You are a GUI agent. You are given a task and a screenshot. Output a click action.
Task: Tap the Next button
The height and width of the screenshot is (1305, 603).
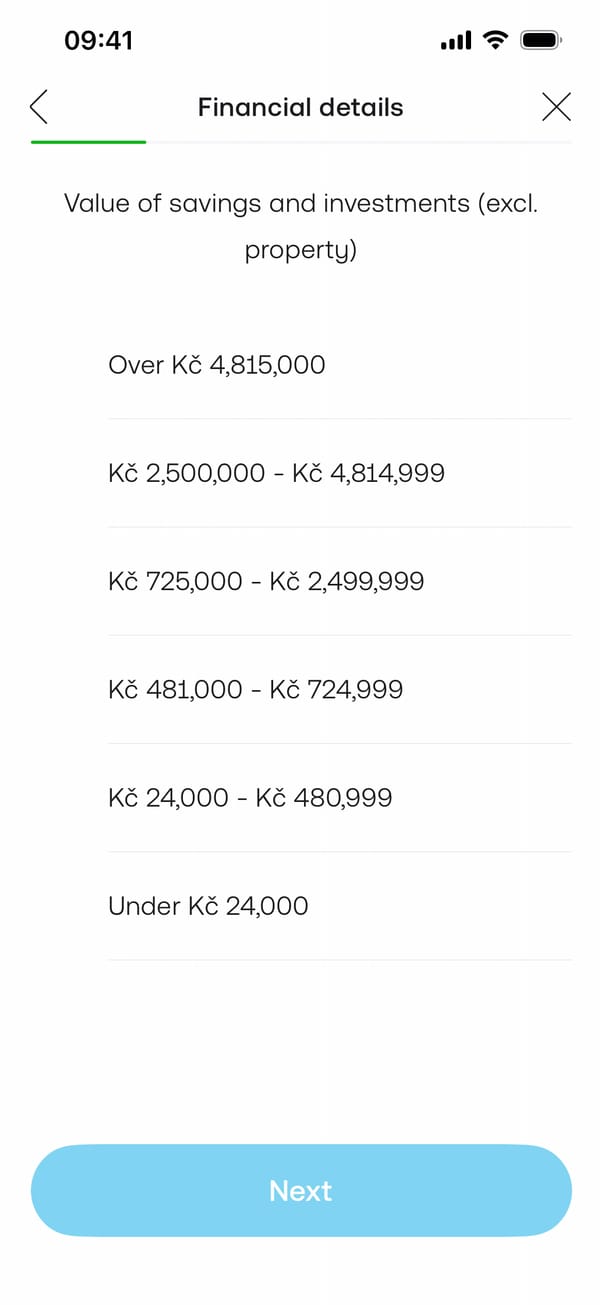pyautogui.click(x=301, y=1190)
